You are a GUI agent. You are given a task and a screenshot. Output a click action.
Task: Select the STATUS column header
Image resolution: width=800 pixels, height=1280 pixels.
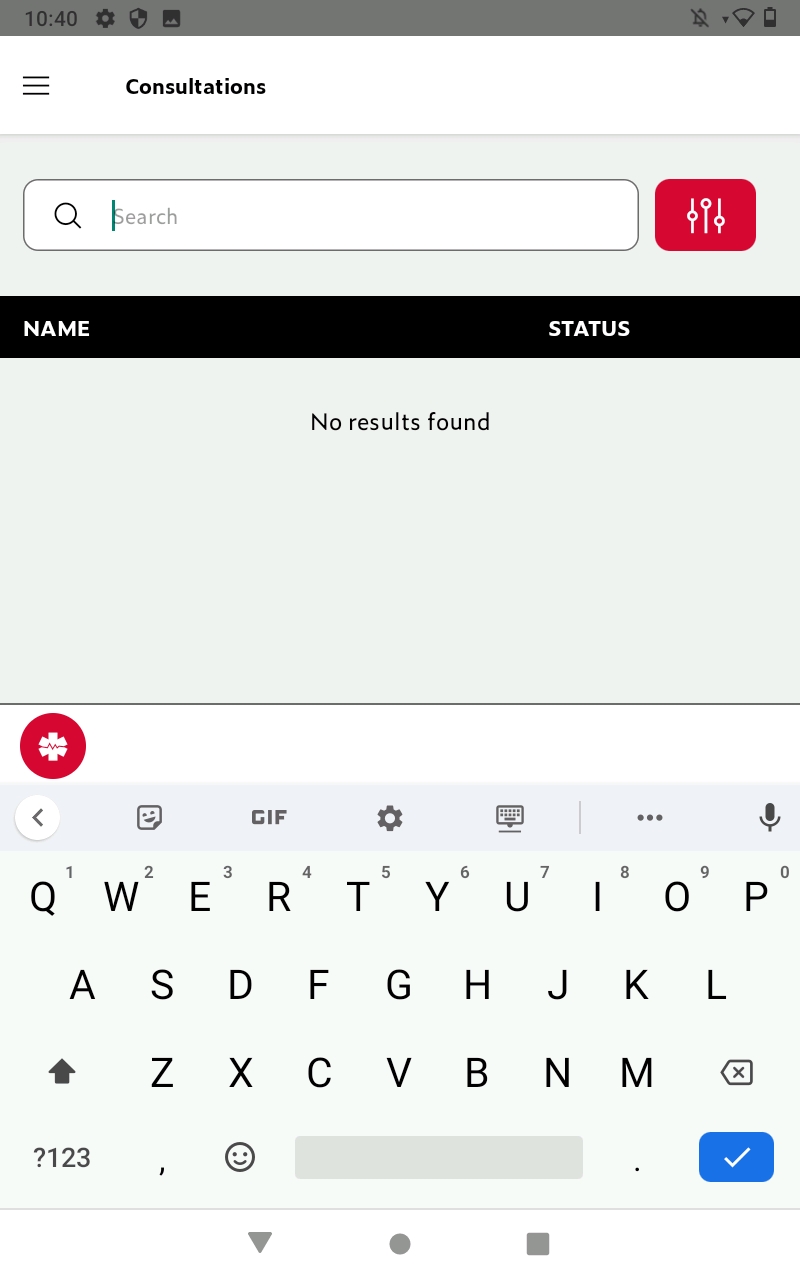click(589, 328)
